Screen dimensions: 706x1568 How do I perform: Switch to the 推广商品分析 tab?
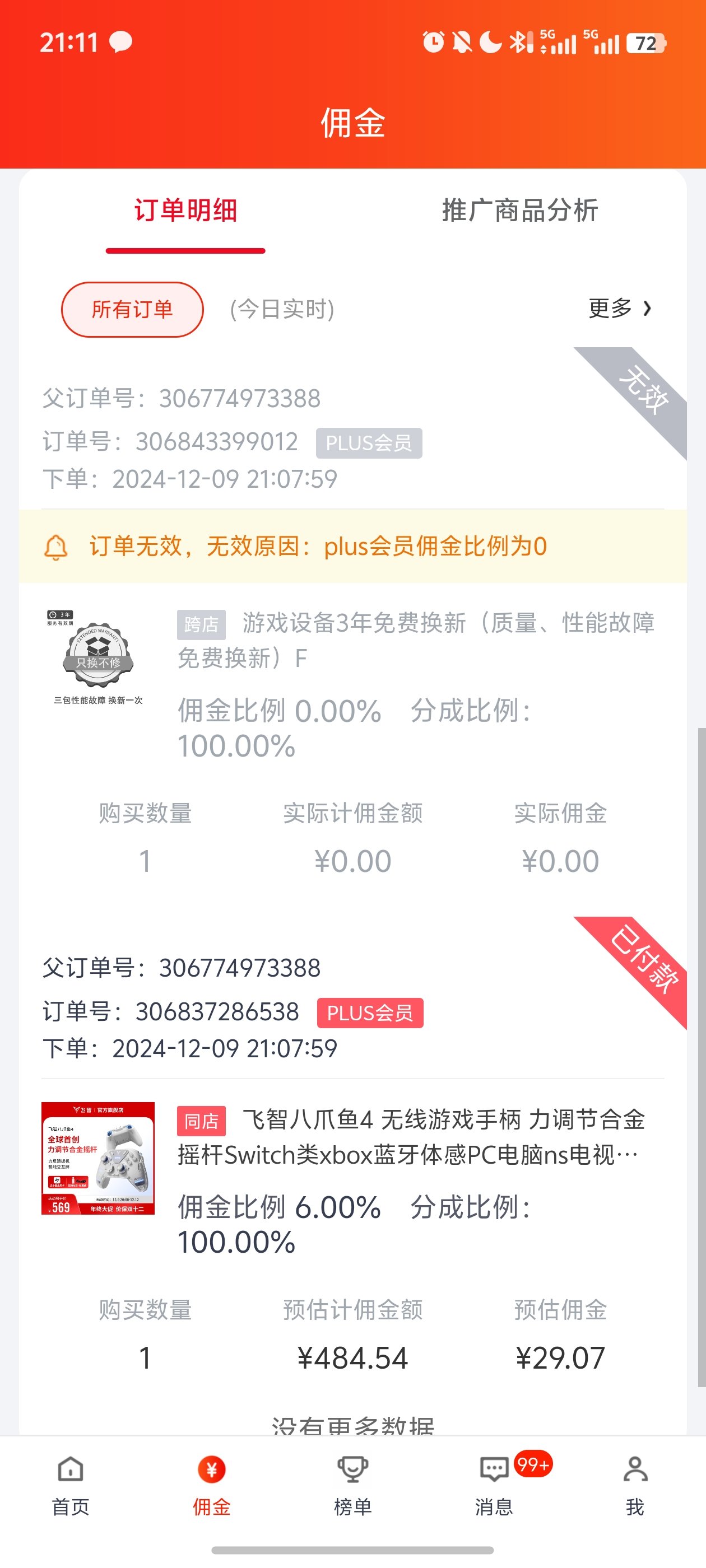[x=519, y=211]
